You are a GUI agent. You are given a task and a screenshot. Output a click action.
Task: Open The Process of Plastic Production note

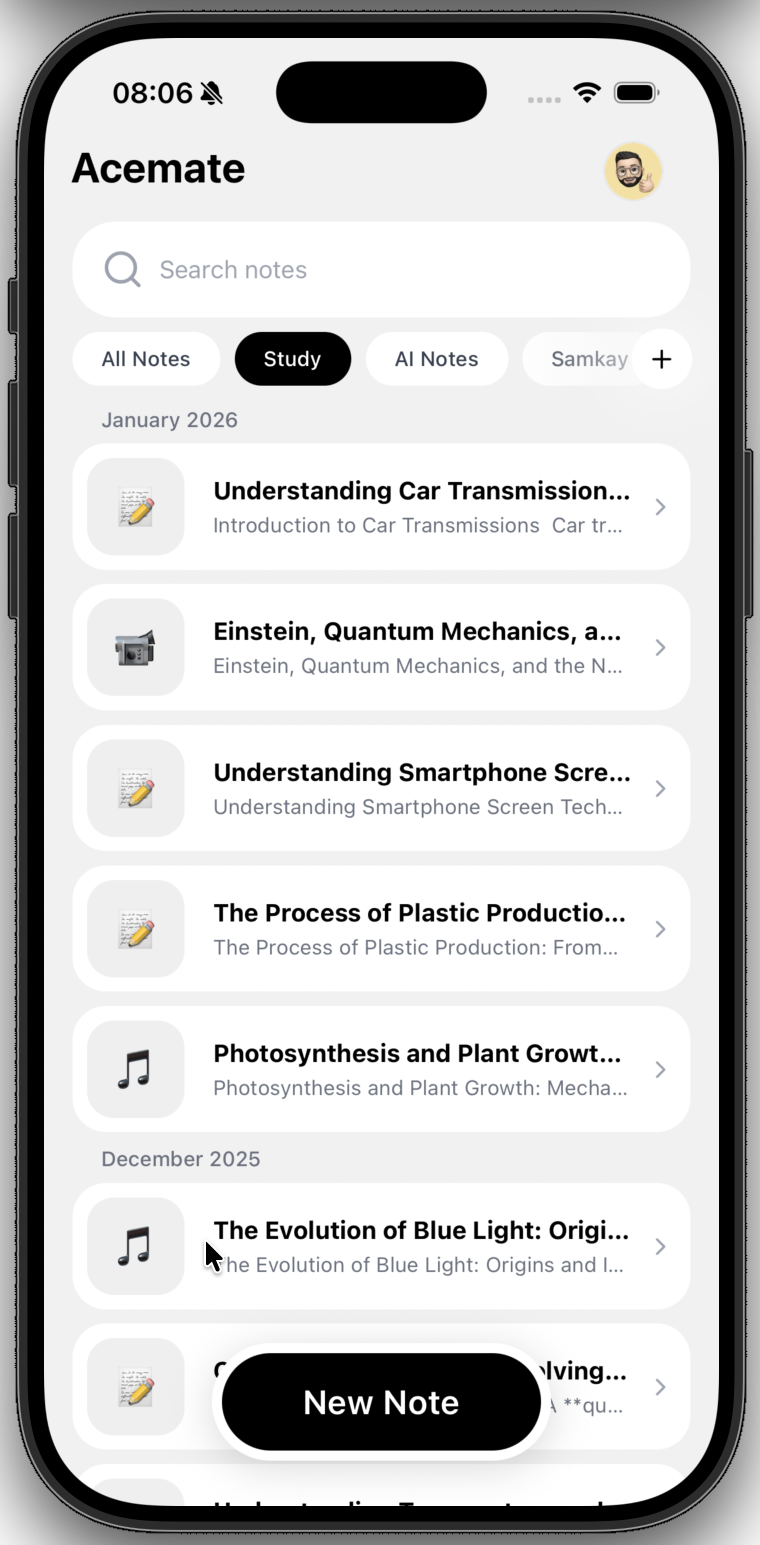pyautogui.click(x=380, y=929)
